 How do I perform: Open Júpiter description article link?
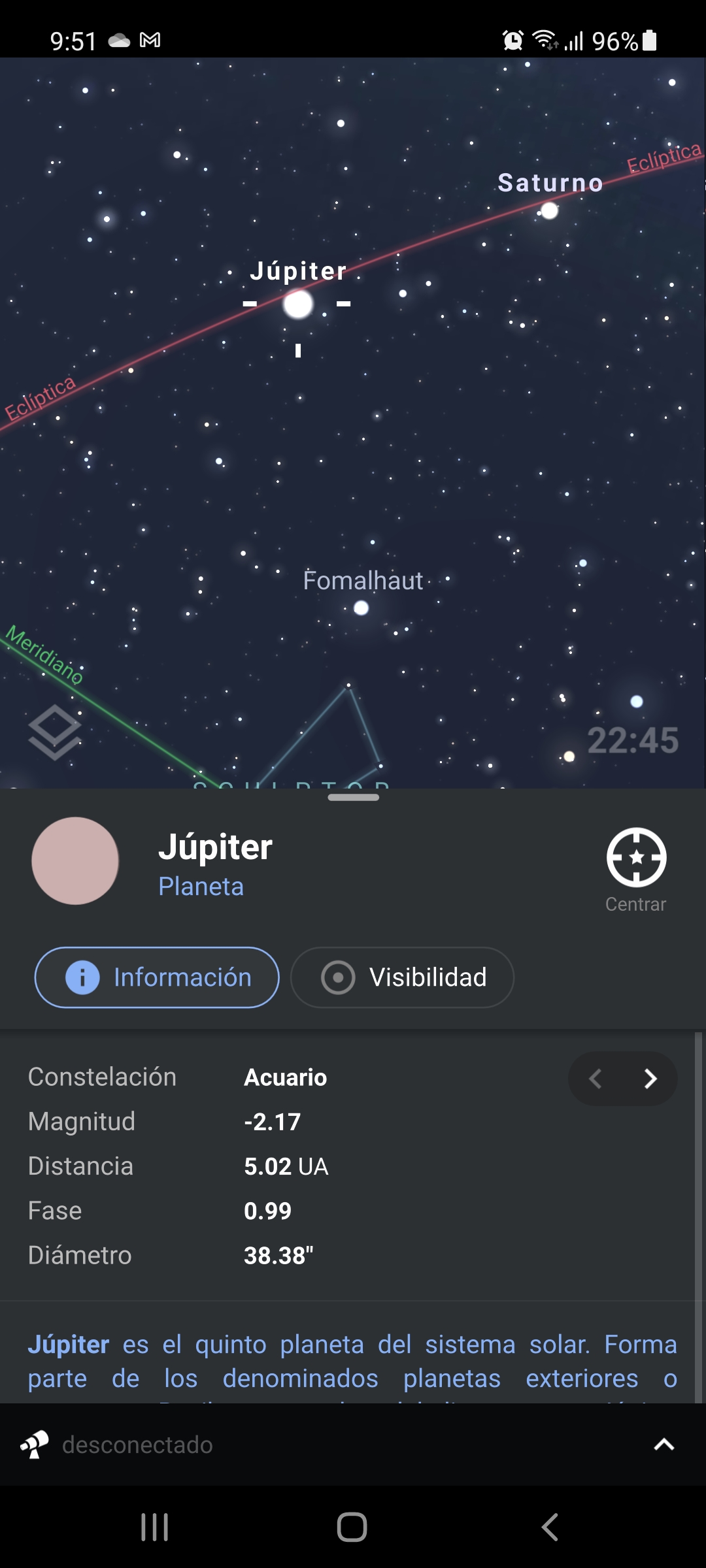[69, 1345]
